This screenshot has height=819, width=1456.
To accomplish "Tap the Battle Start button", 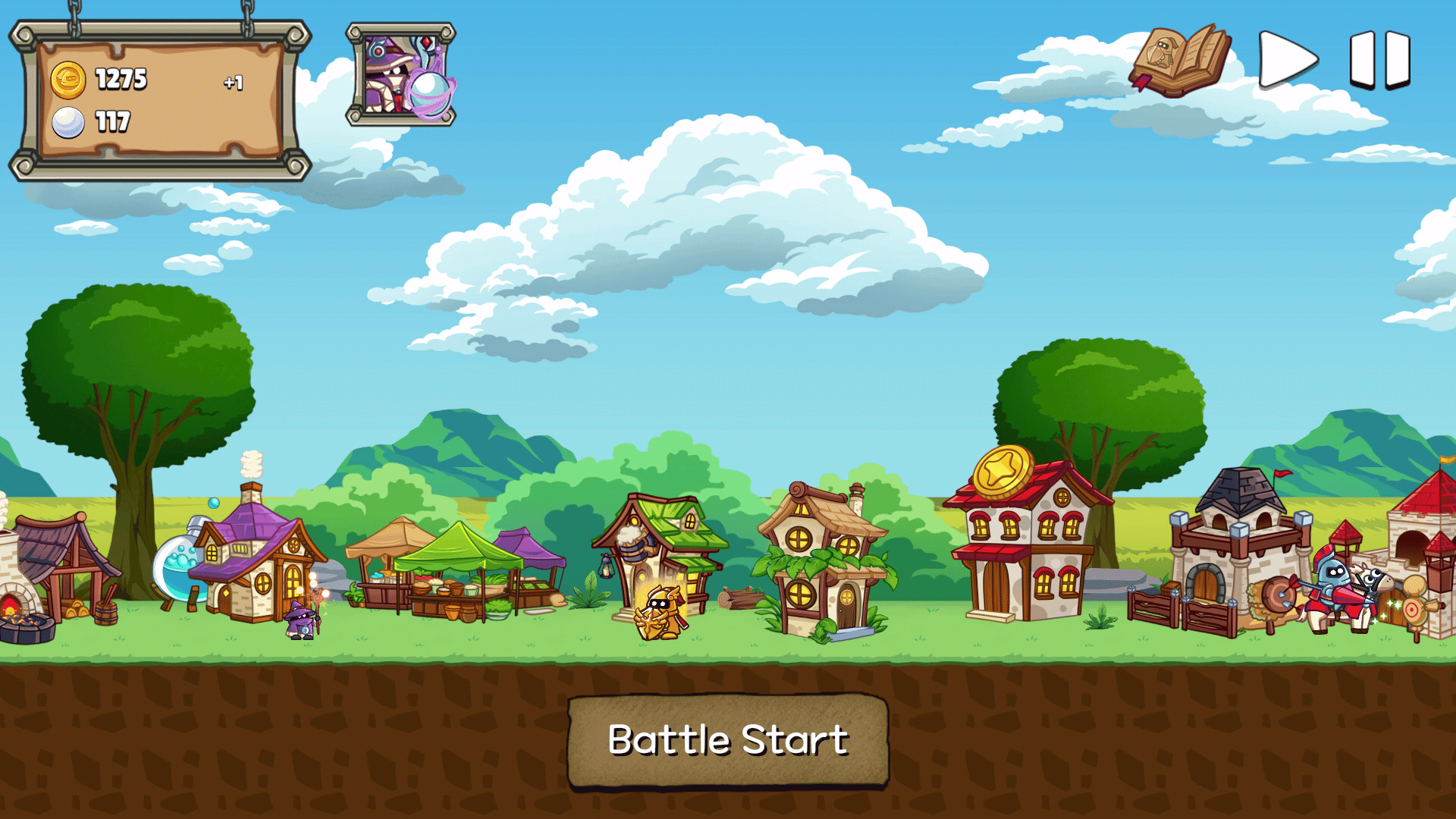I will click(x=728, y=741).
